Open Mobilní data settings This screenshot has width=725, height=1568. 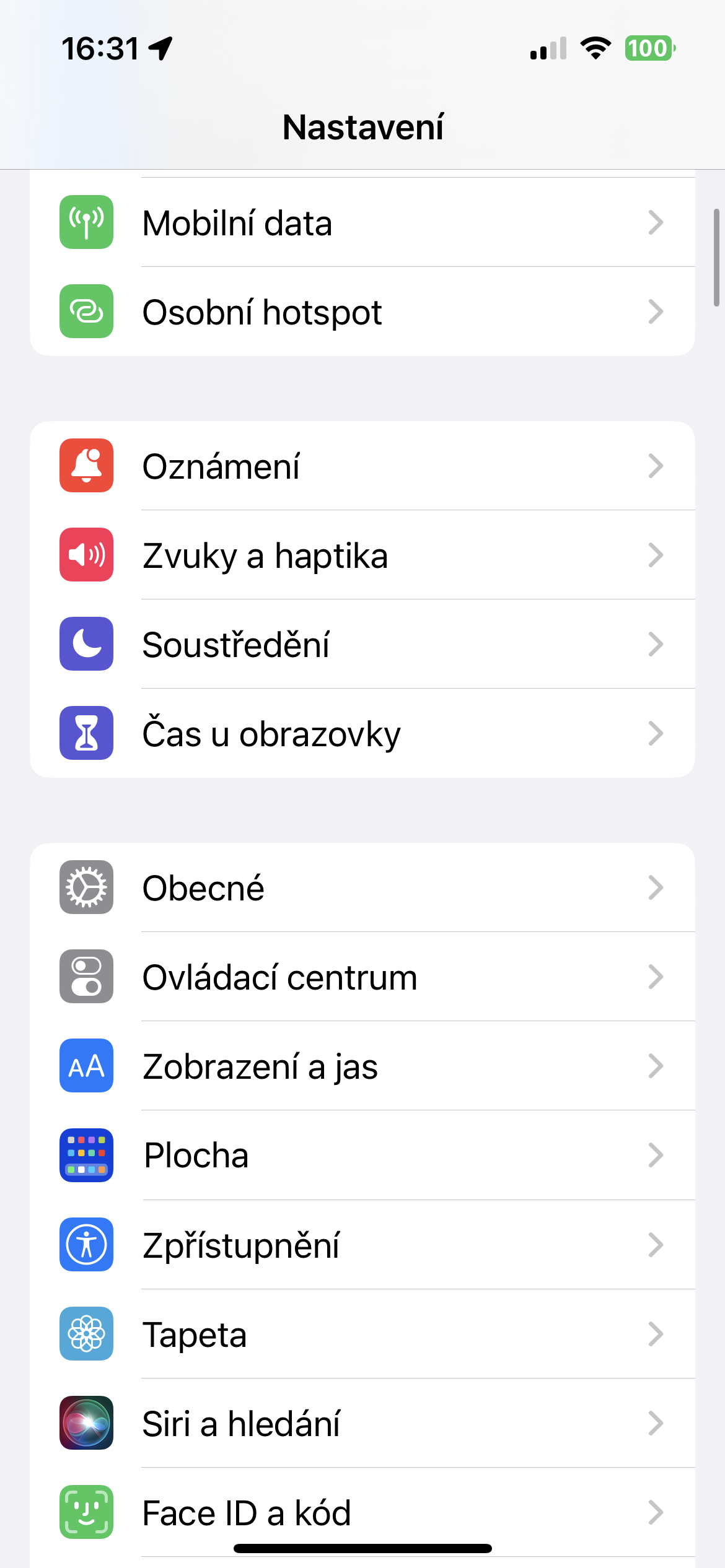pos(362,222)
